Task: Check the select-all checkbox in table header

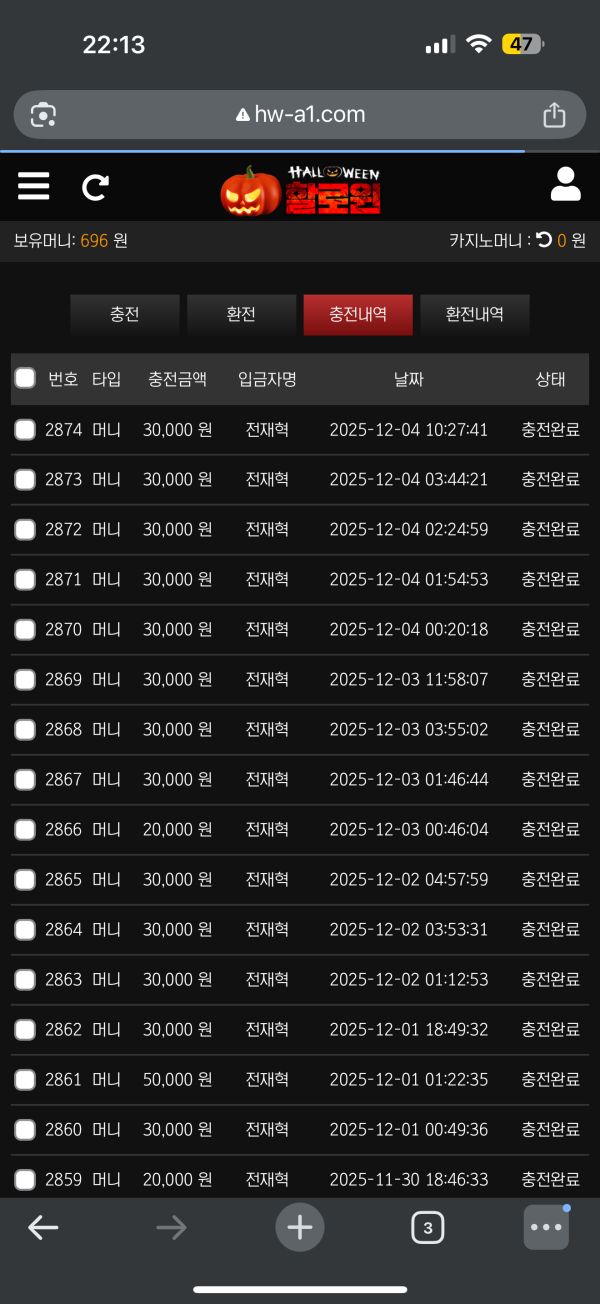Action: pyautogui.click(x=25, y=378)
